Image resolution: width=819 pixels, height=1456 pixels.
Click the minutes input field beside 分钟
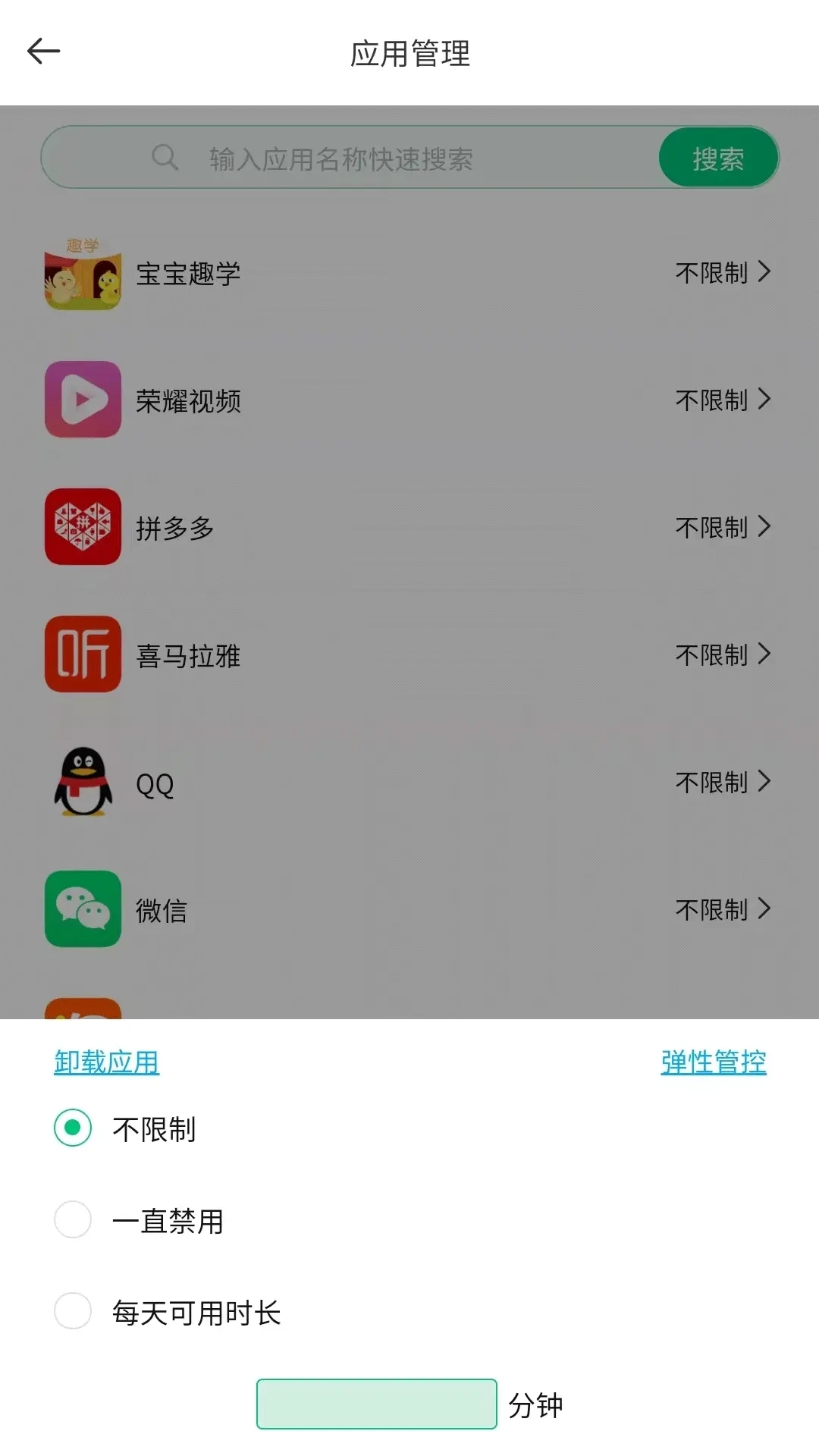377,1404
